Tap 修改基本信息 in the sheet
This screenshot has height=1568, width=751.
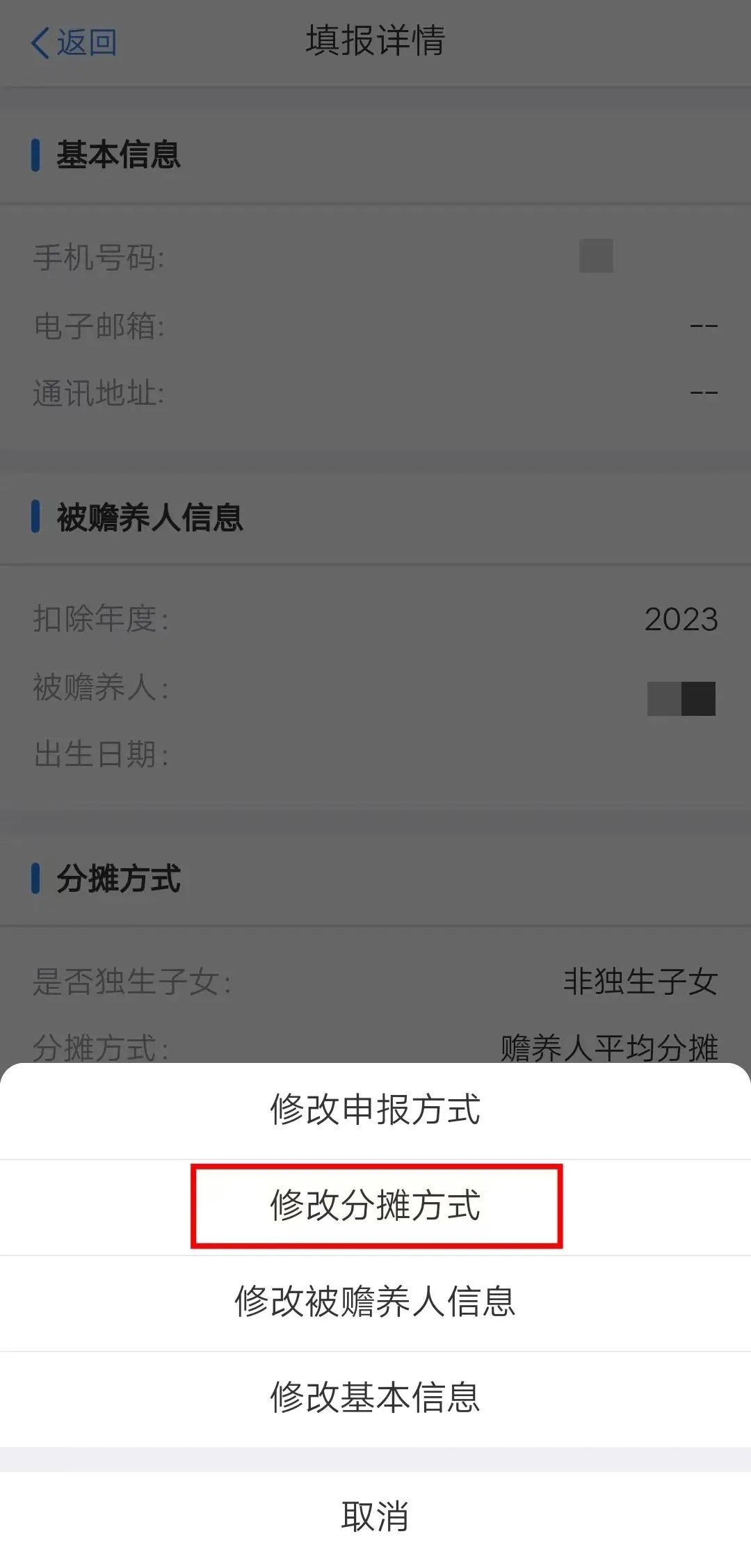pyautogui.click(x=375, y=1398)
